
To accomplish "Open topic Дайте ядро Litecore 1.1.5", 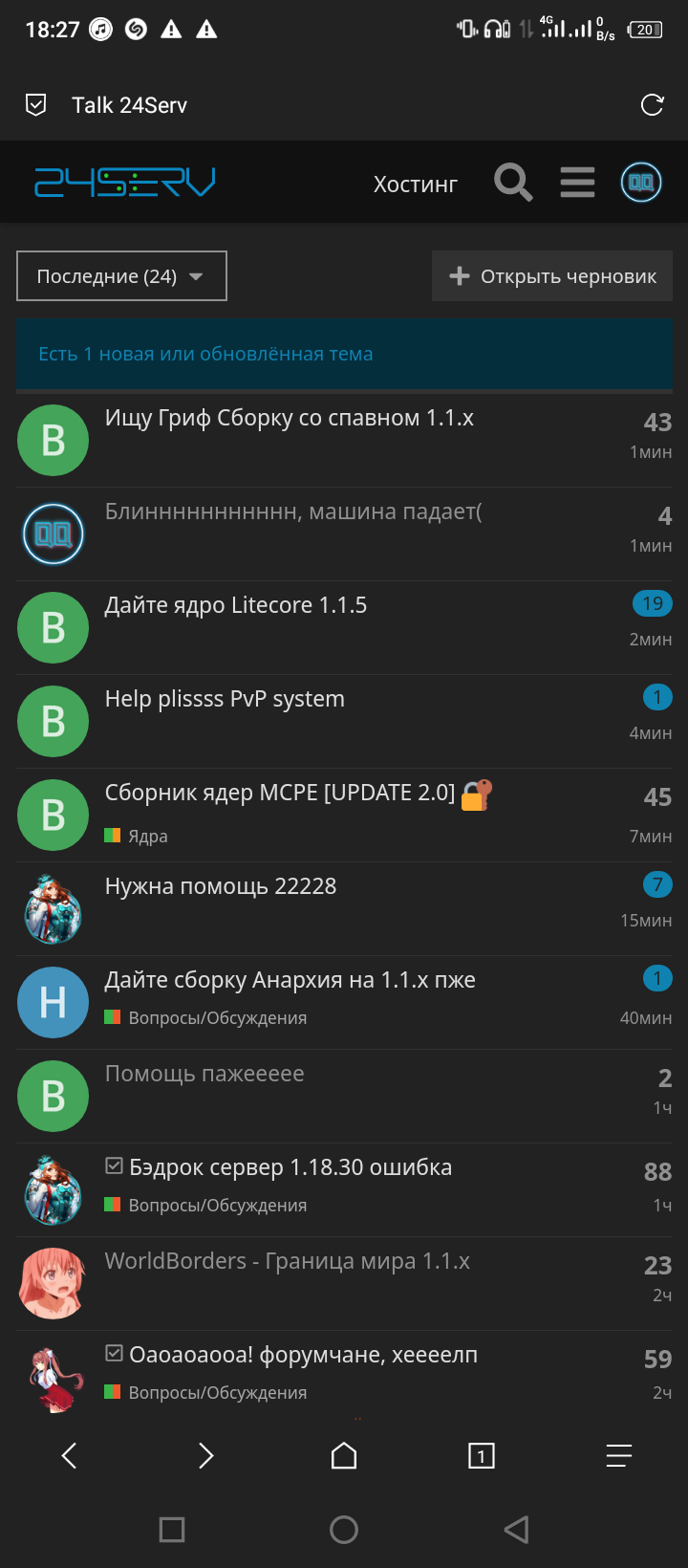I will (x=235, y=605).
